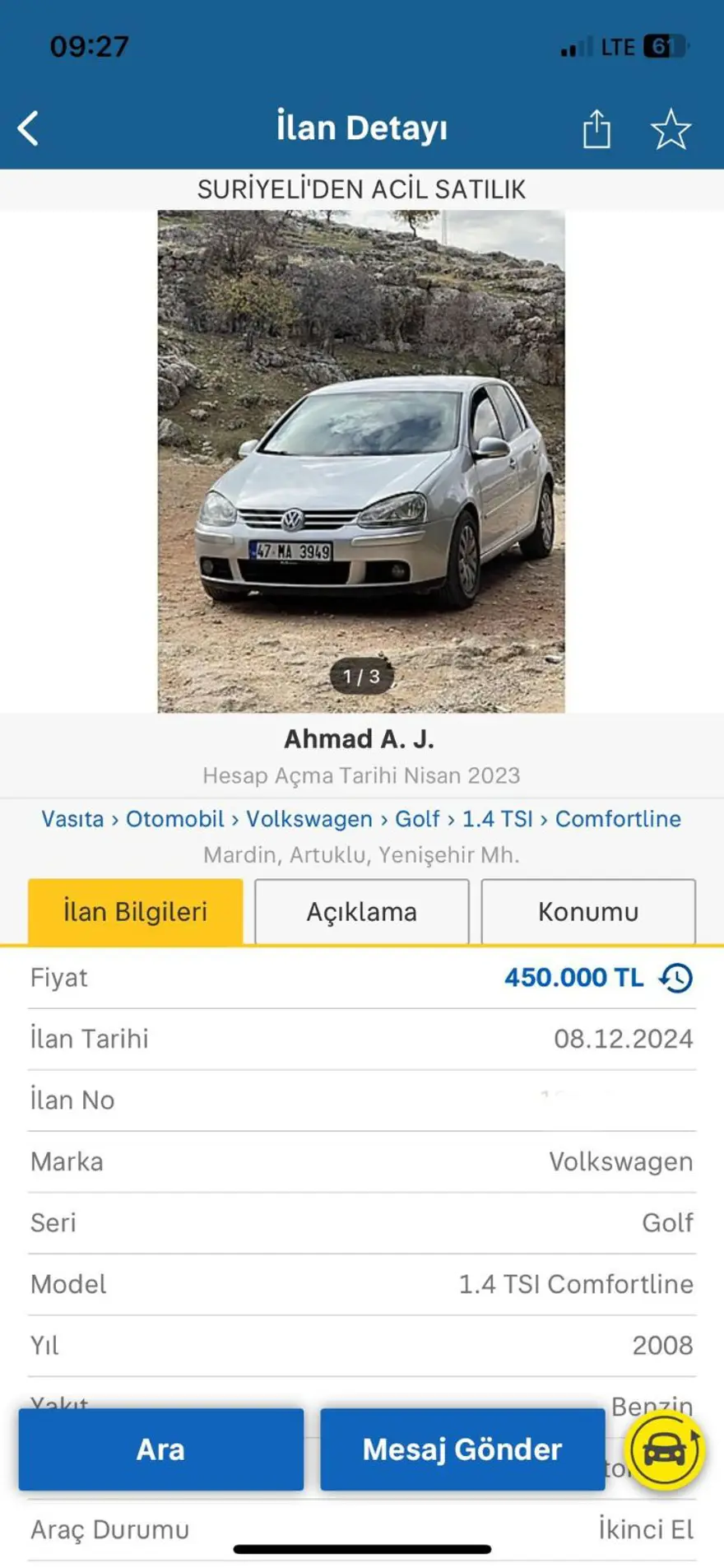Open the Konumu tab
The width and height of the screenshot is (724, 1568).
(587, 911)
